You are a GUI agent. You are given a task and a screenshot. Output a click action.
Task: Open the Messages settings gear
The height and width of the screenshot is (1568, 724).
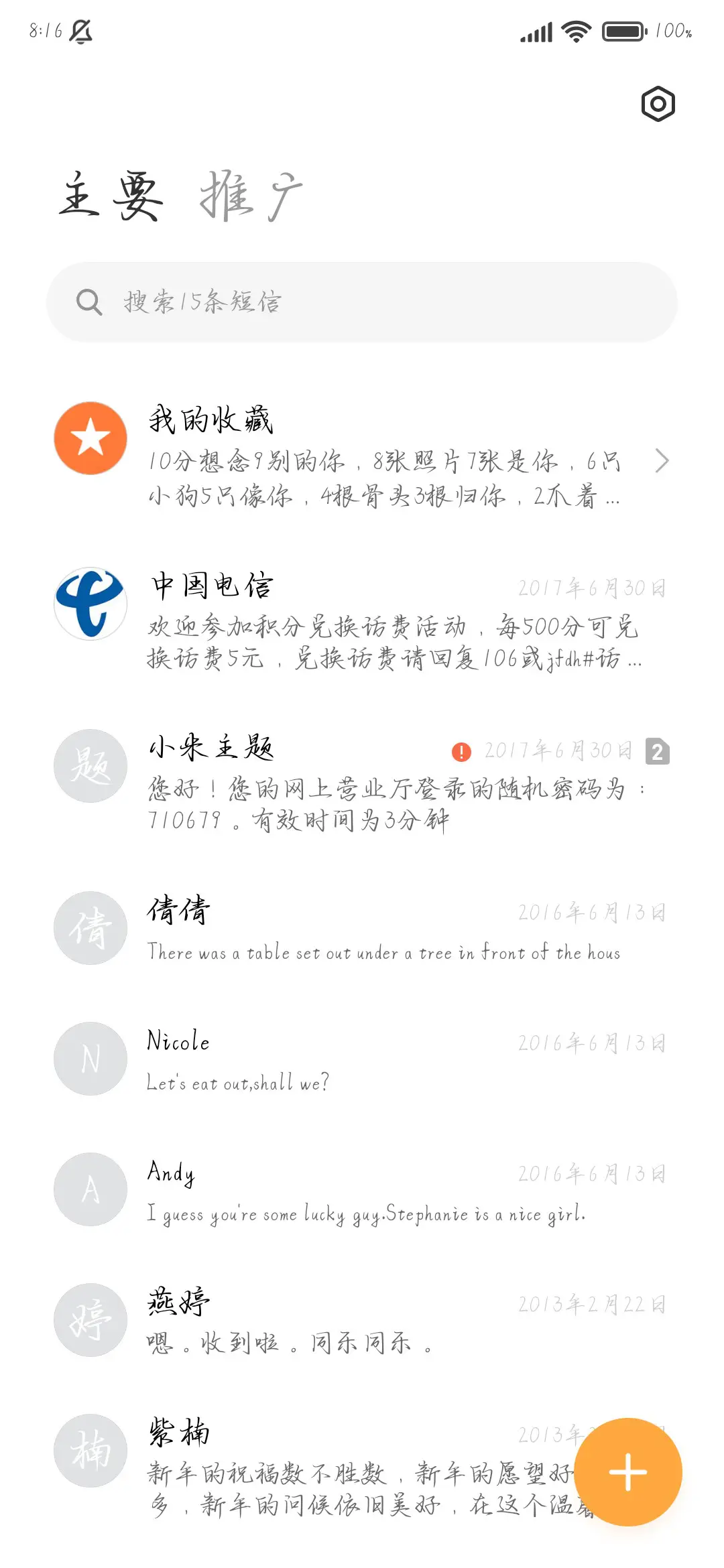point(658,104)
